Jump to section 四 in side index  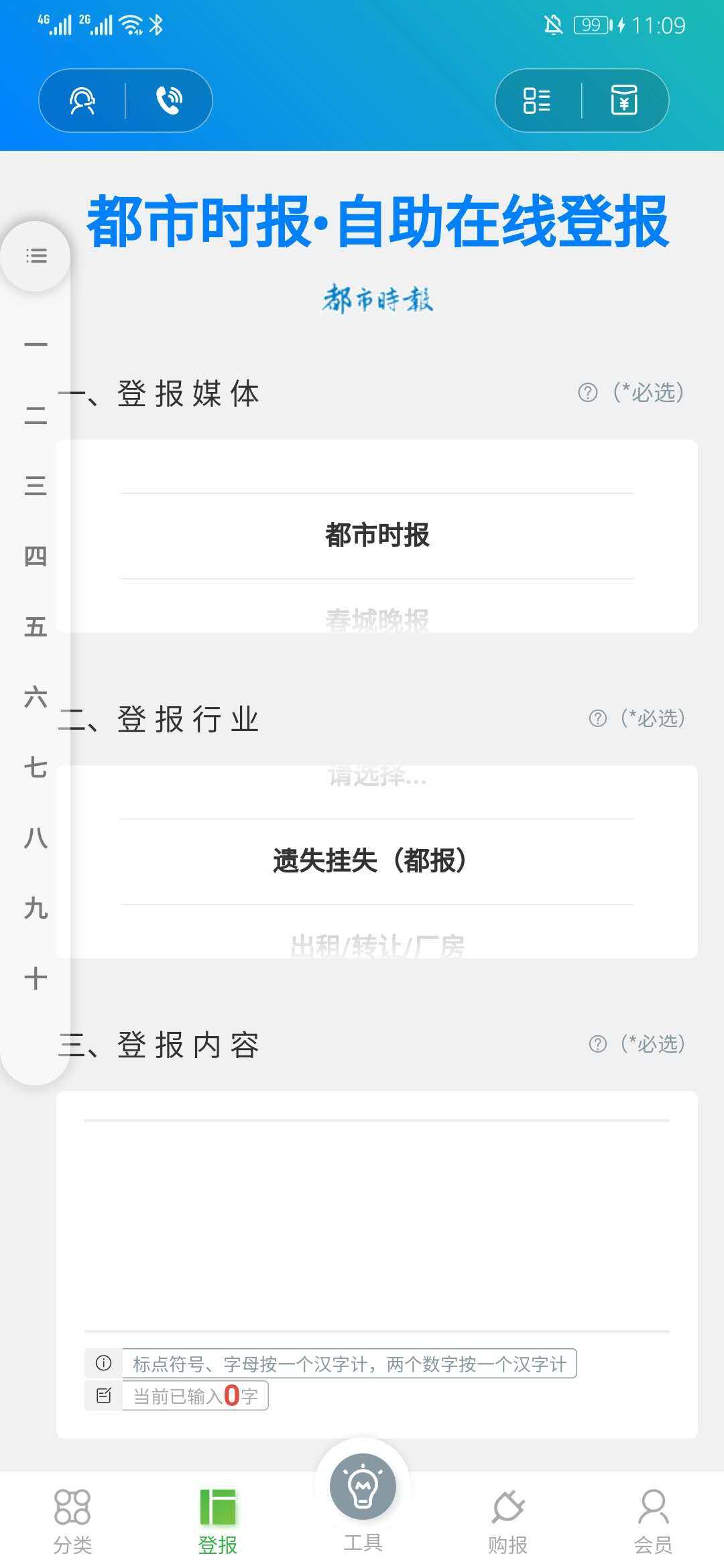pyautogui.click(x=36, y=556)
